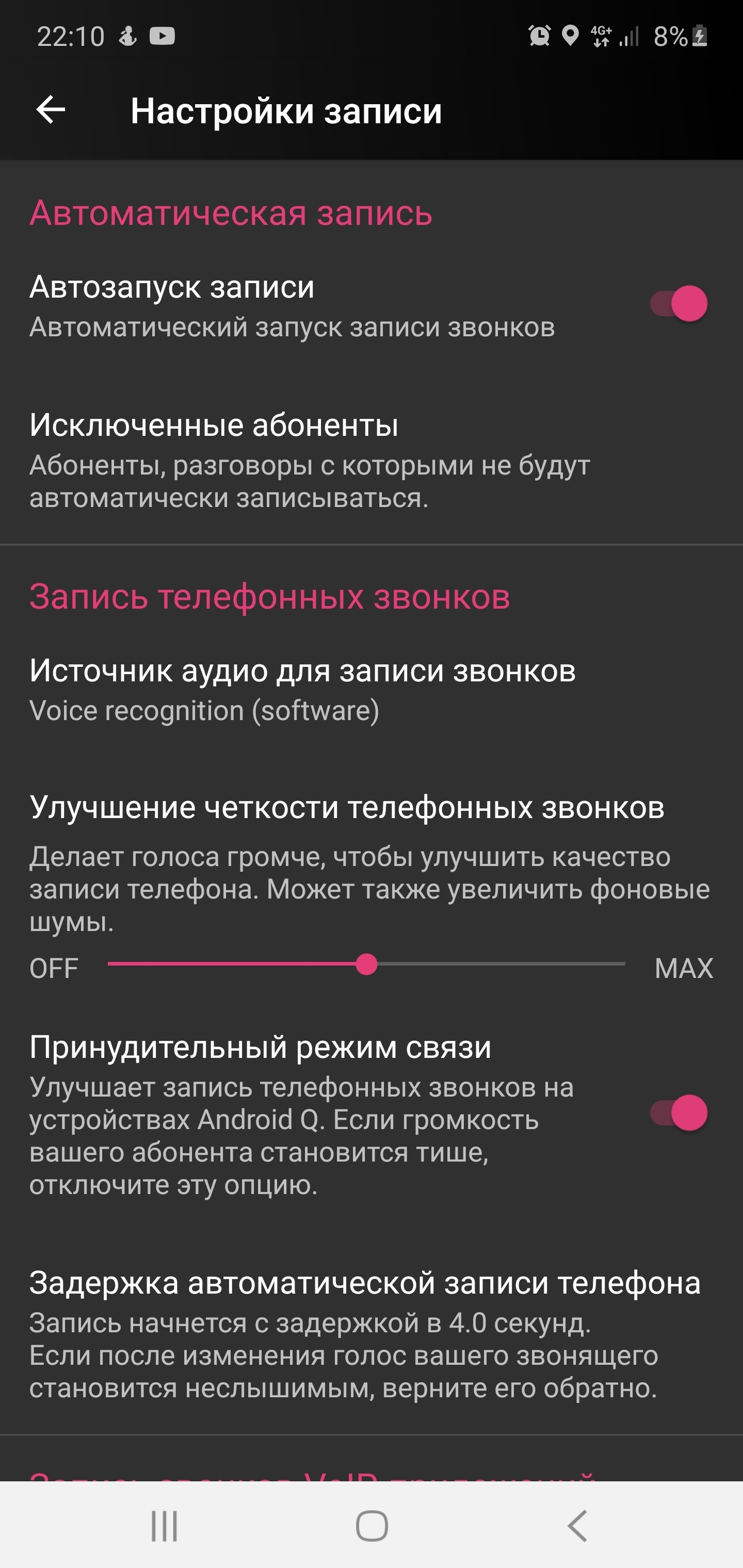This screenshot has width=743, height=1568.
Task: Open Источник аудио для записи звонков
Action: click(302, 689)
